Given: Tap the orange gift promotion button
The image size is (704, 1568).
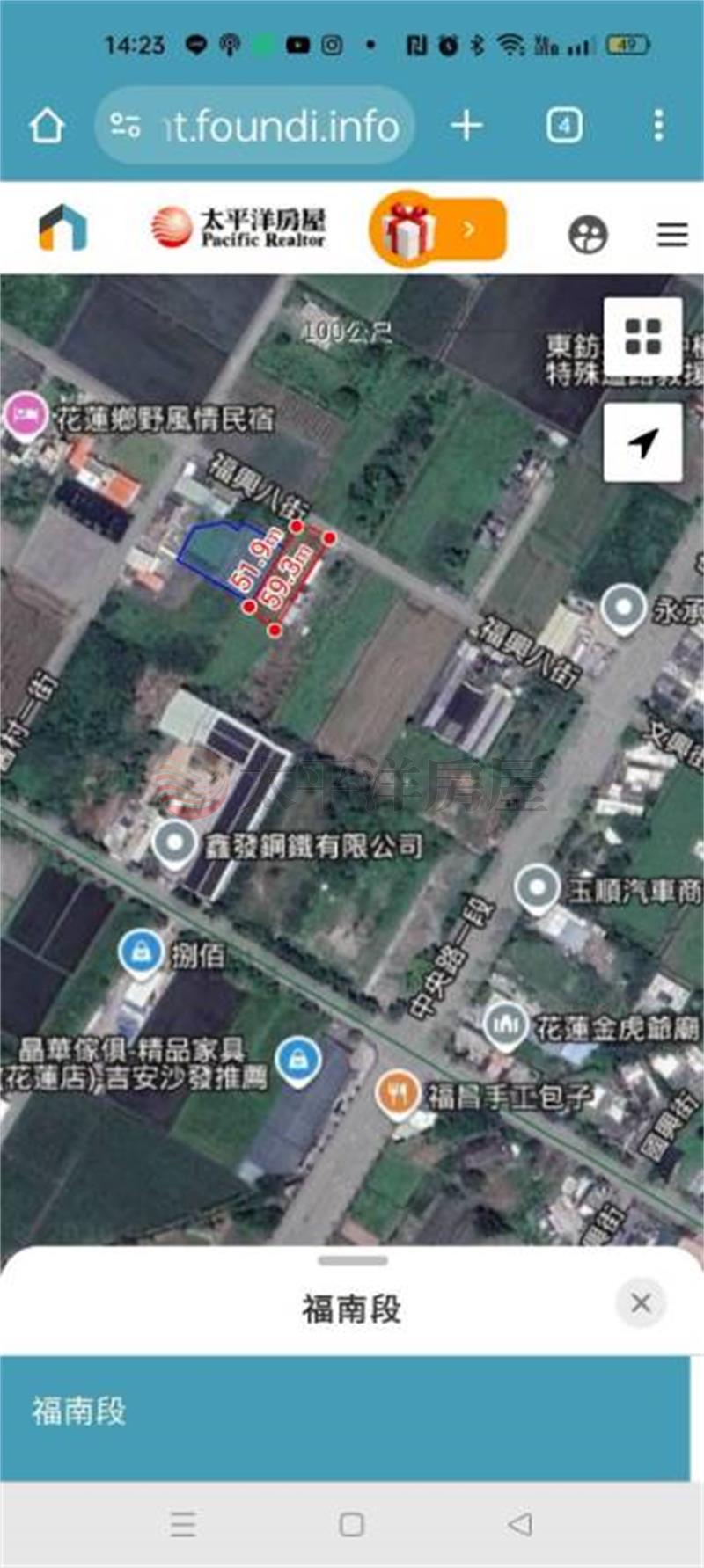Looking at the screenshot, I should tap(437, 230).
